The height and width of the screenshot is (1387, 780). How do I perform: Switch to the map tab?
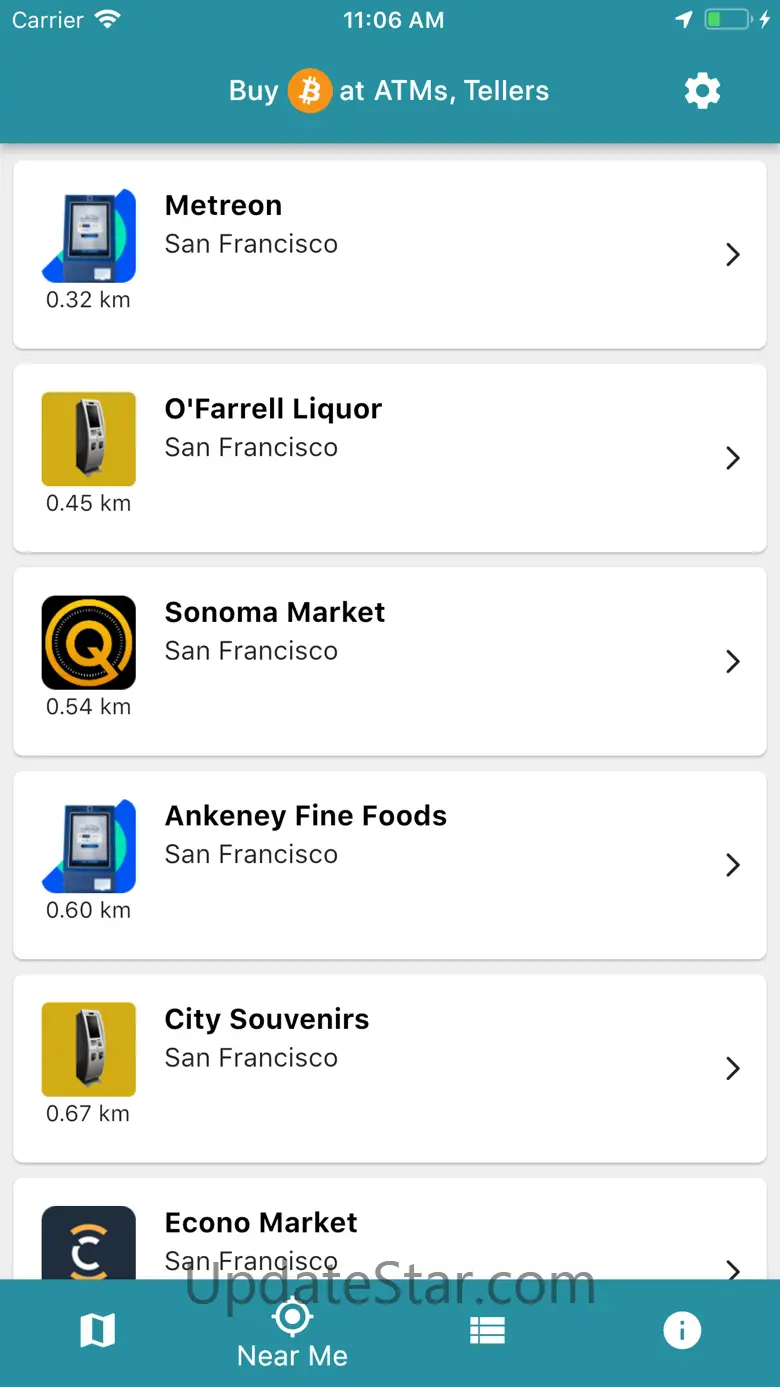click(97, 1330)
